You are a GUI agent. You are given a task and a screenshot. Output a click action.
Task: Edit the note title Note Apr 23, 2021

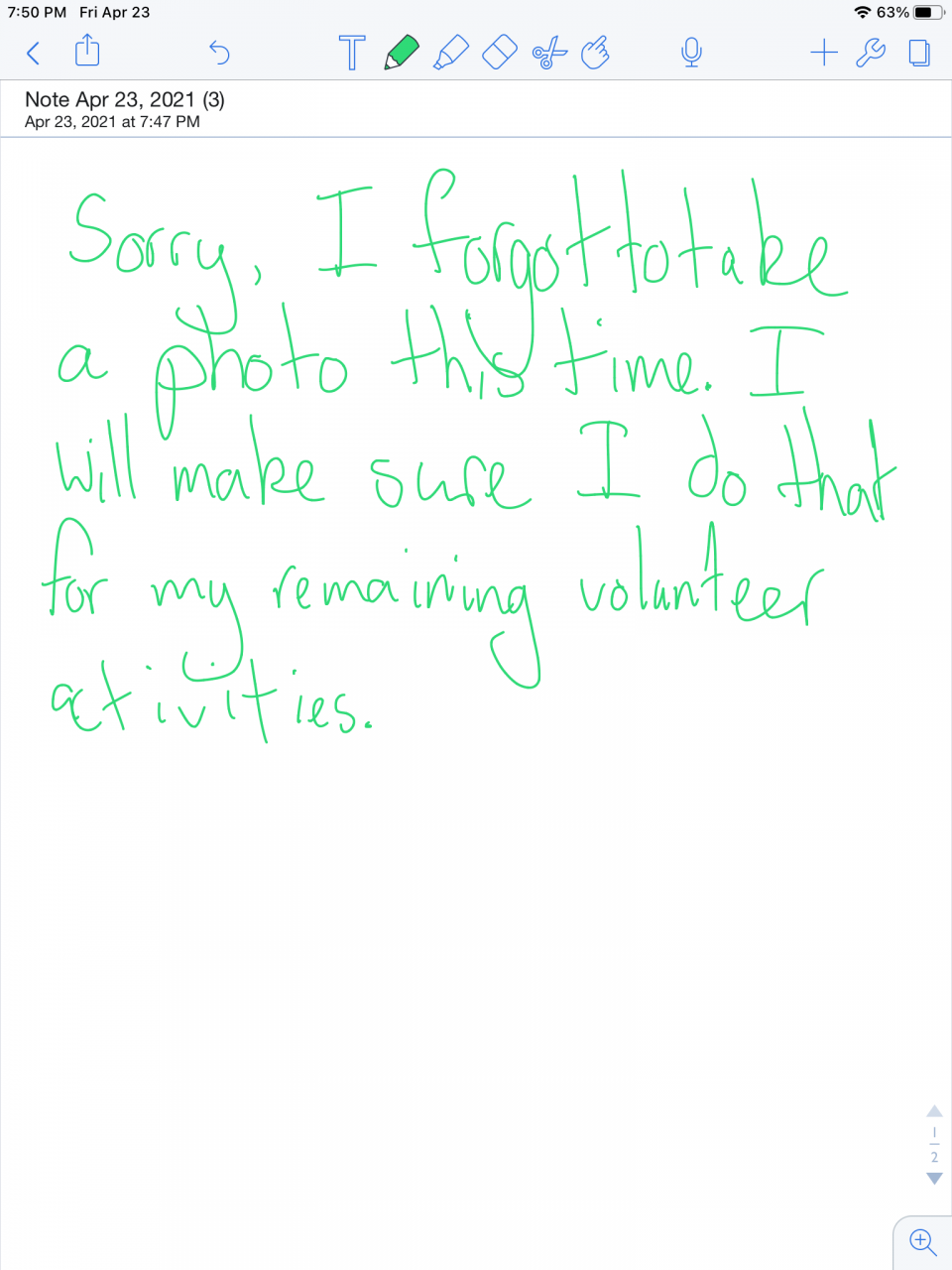point(124,99)
